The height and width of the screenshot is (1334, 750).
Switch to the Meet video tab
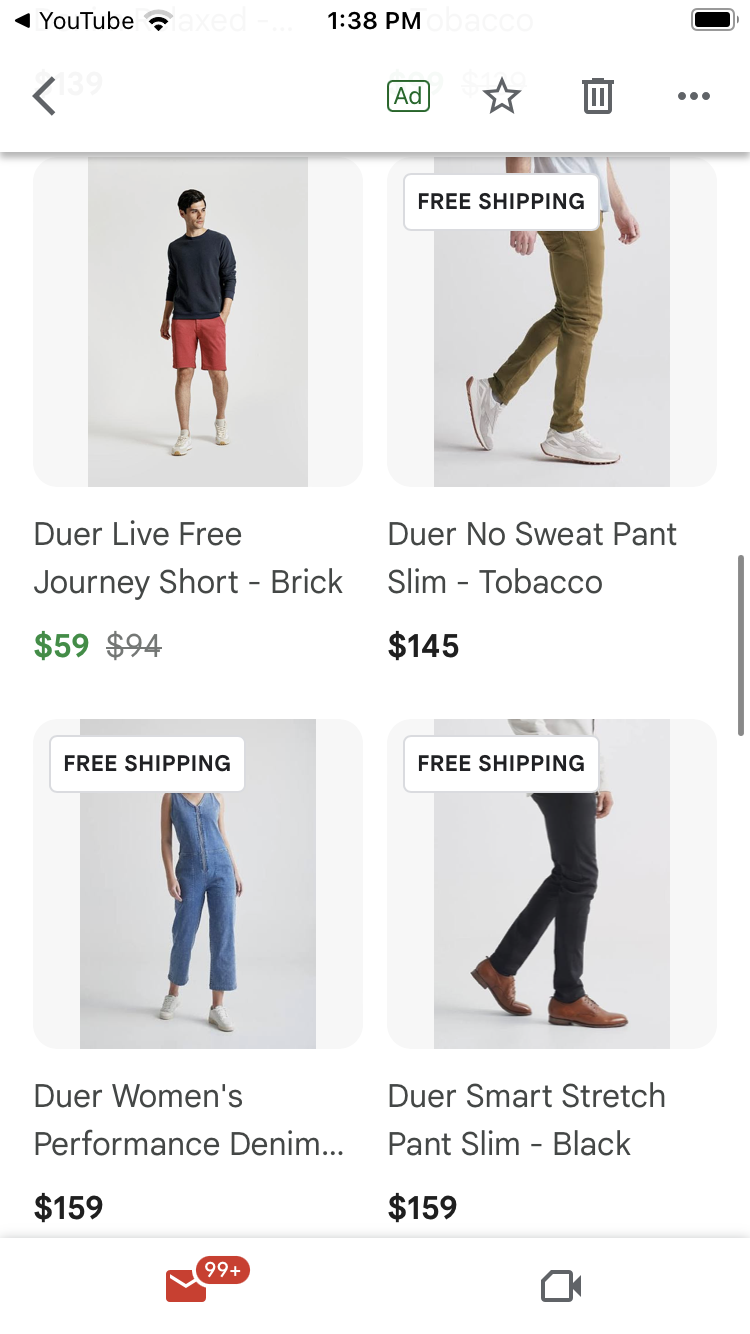click(x=561, y=1286)
